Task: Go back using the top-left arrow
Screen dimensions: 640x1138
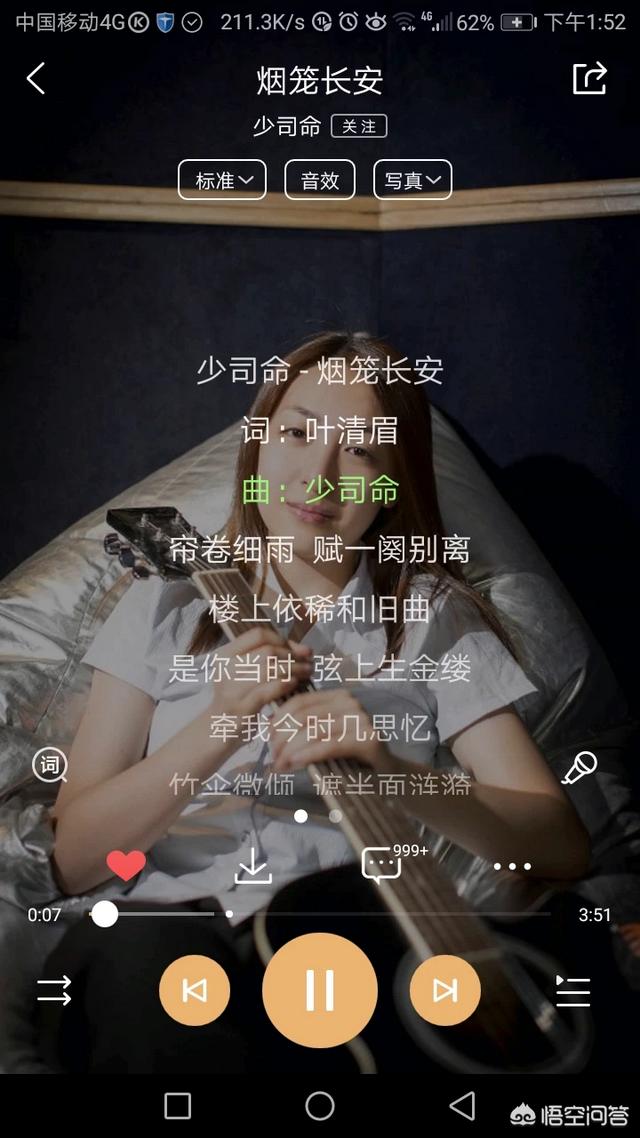Action: 36,78
